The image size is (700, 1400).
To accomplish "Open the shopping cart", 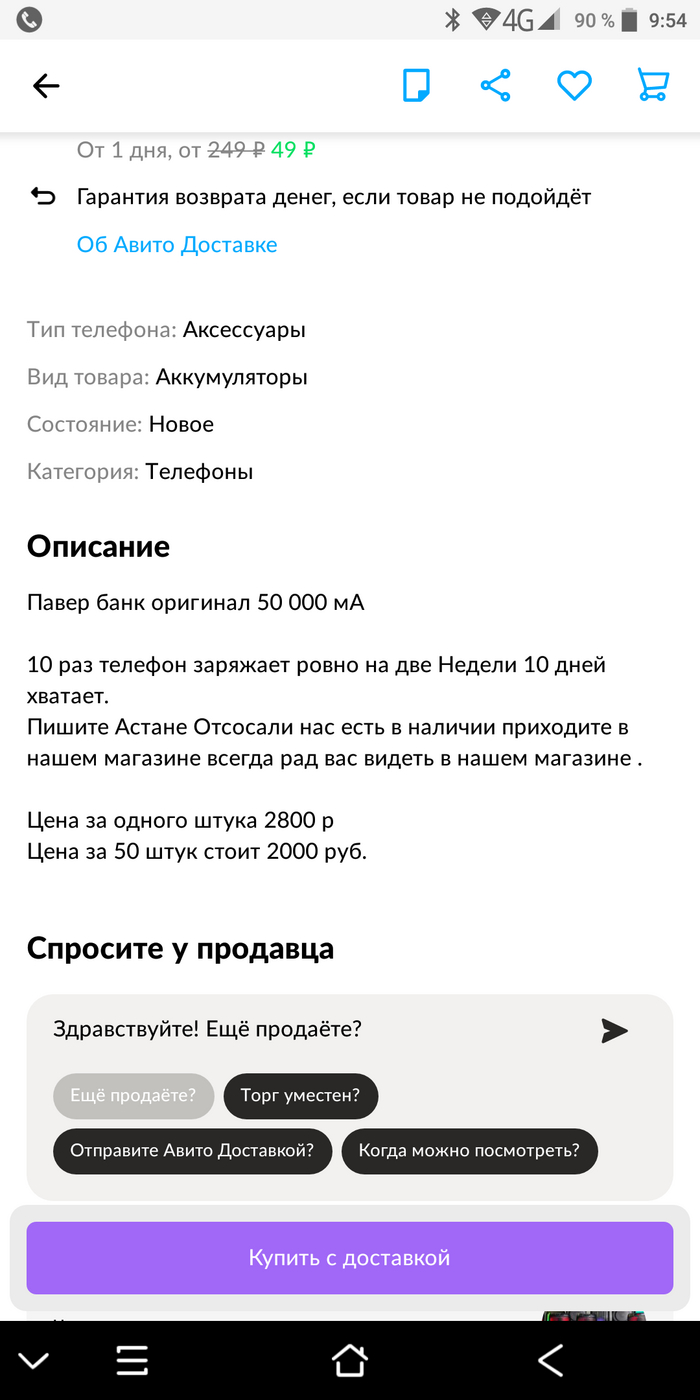I will coord(653,86).
